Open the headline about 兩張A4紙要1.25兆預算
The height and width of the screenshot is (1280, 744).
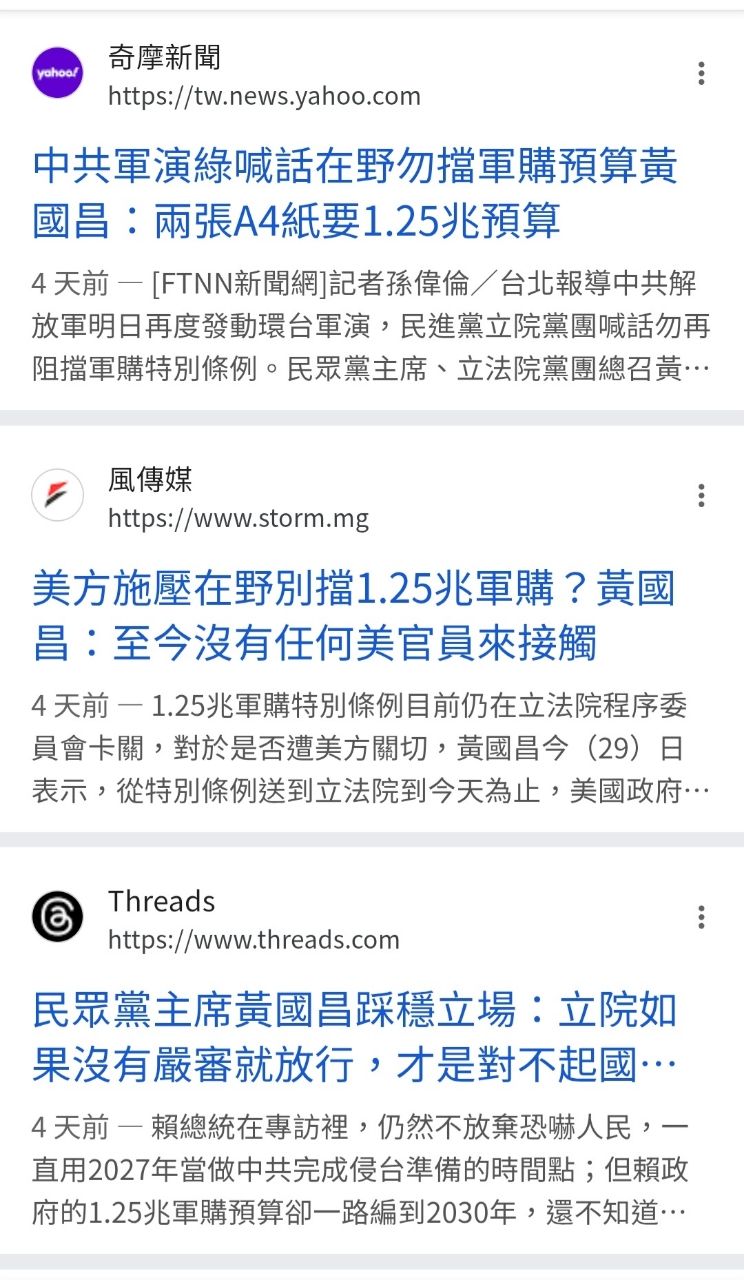355,193
